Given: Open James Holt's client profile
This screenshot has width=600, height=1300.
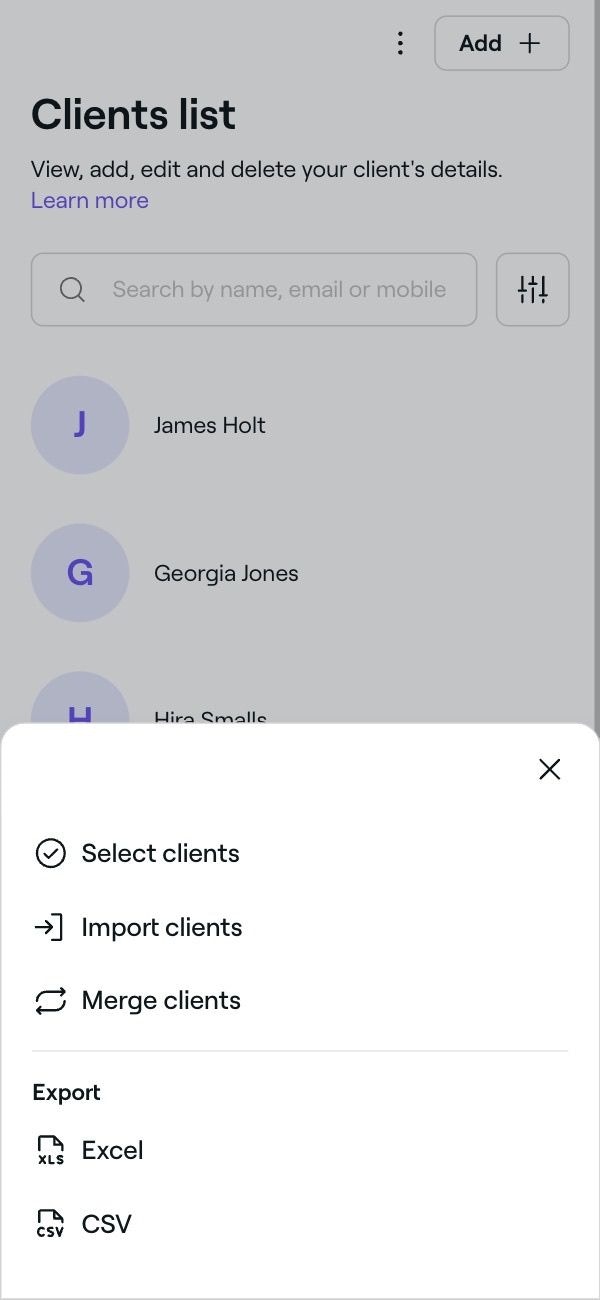Looking at the screenshot, I should (209, 425).
